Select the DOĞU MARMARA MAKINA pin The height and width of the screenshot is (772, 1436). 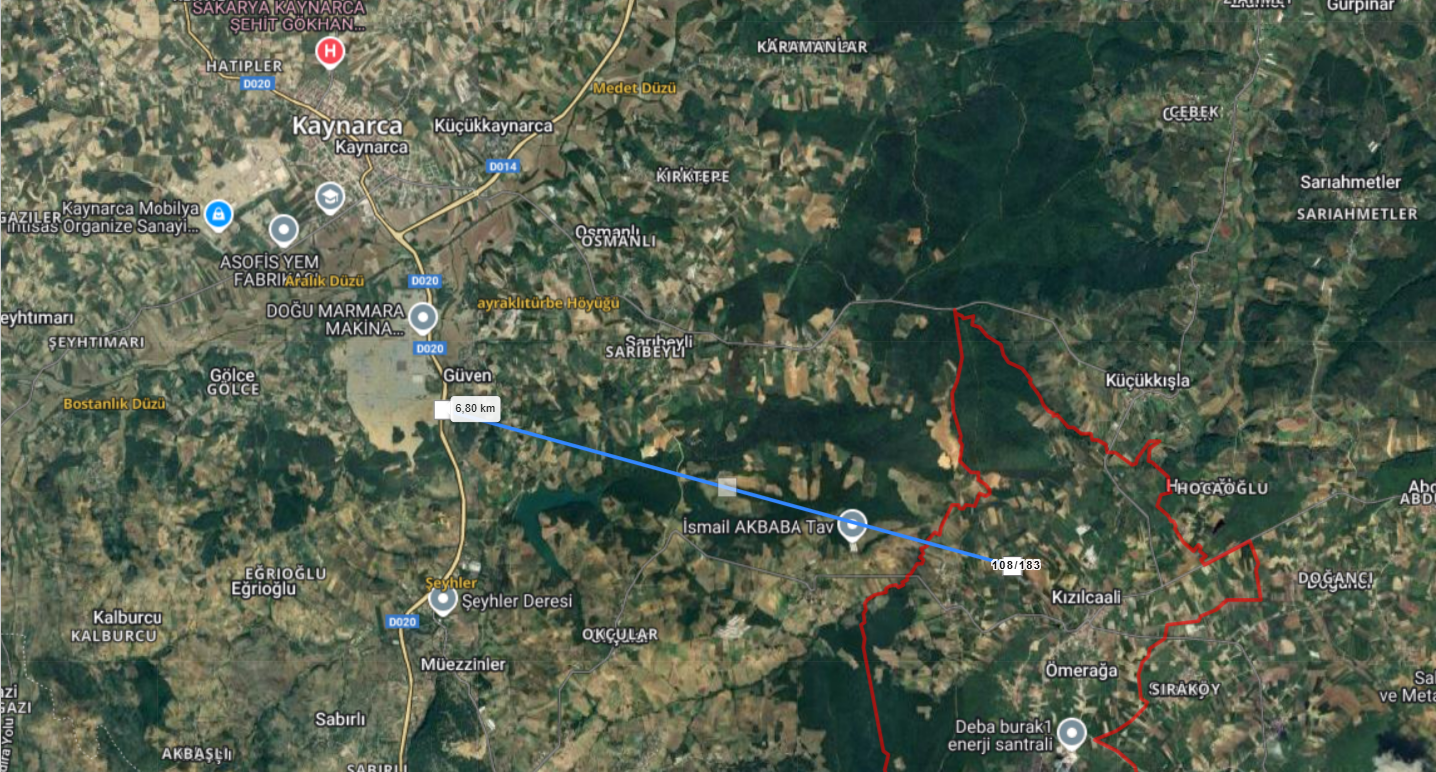(423, 318)
